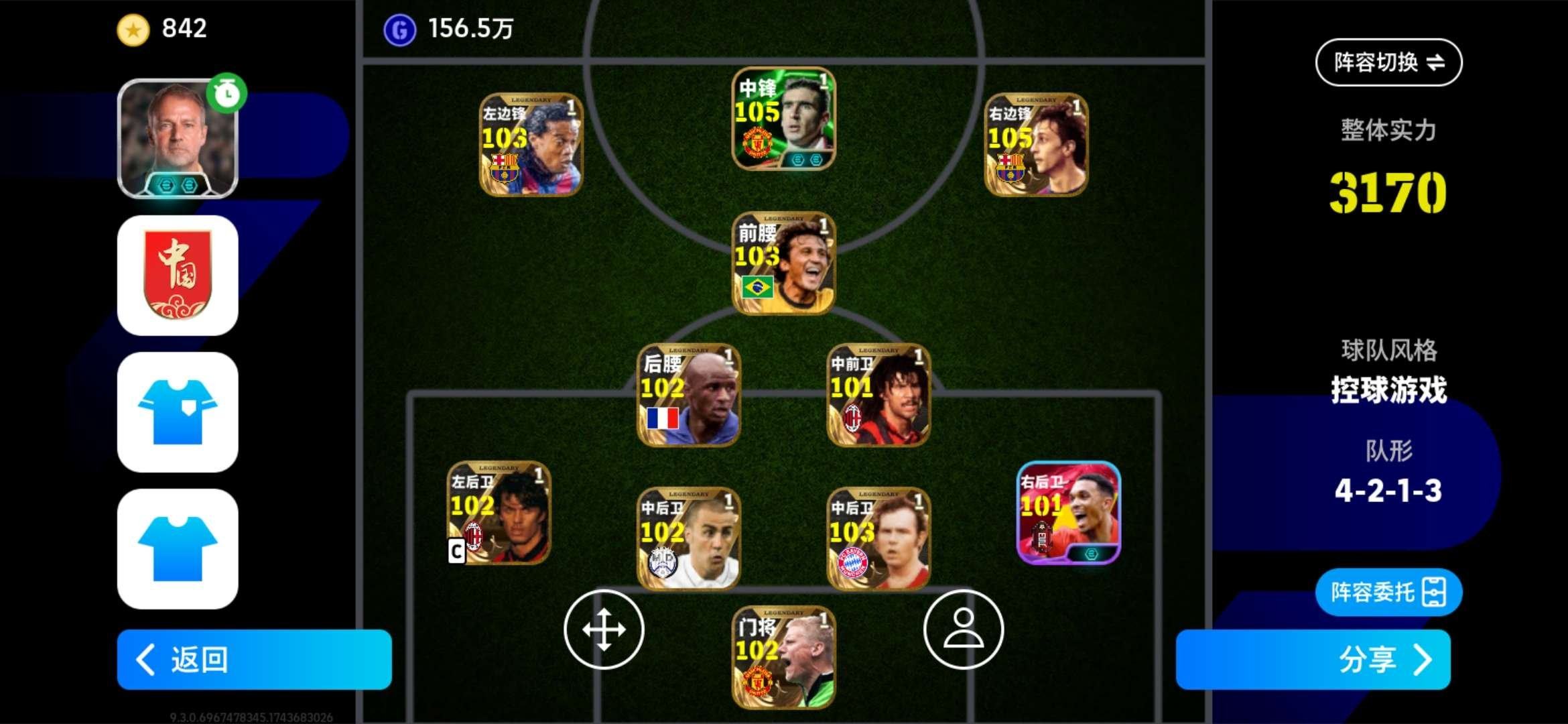Open 阵容委托 auto squad selection
This screenshot has width=1568, height=724.
pyautogui.click(x=1388, y=593)
